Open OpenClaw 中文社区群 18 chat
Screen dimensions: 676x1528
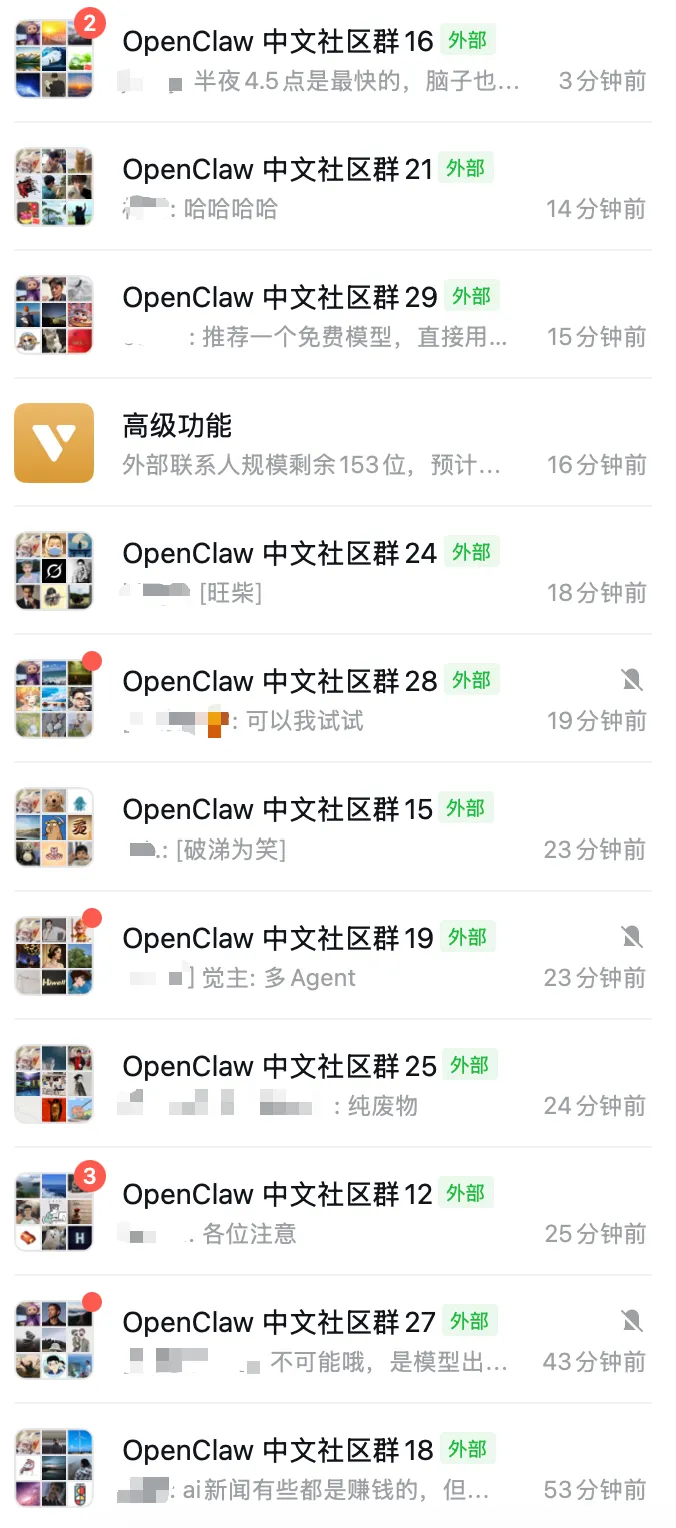point(330,1469)
